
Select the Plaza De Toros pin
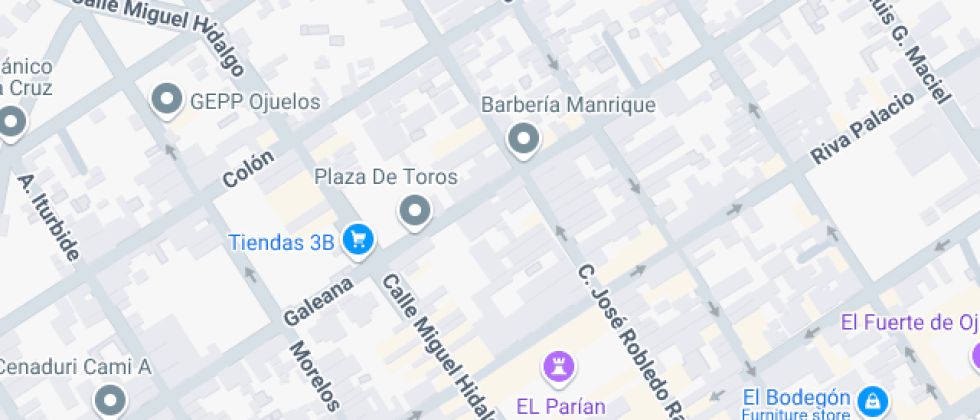(414, 210)
